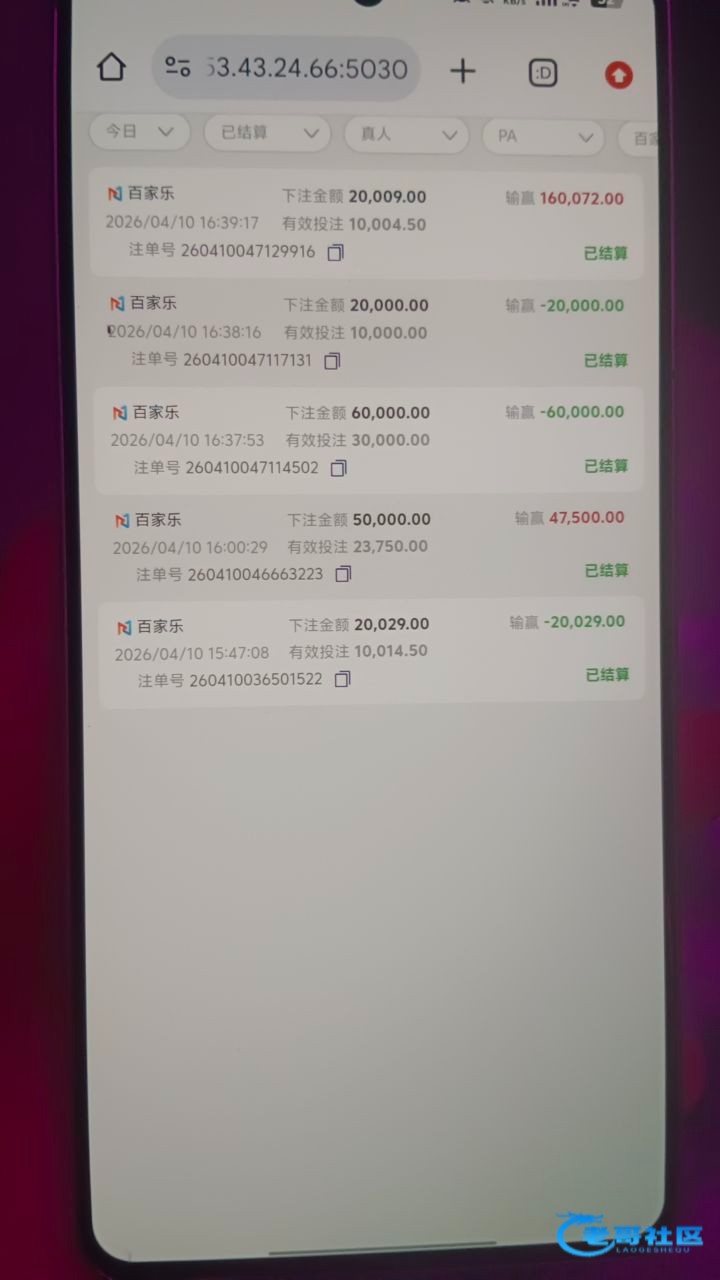Copy order number 260410047114502
This screenshot has height=1280, width=720.
point(339,468)
